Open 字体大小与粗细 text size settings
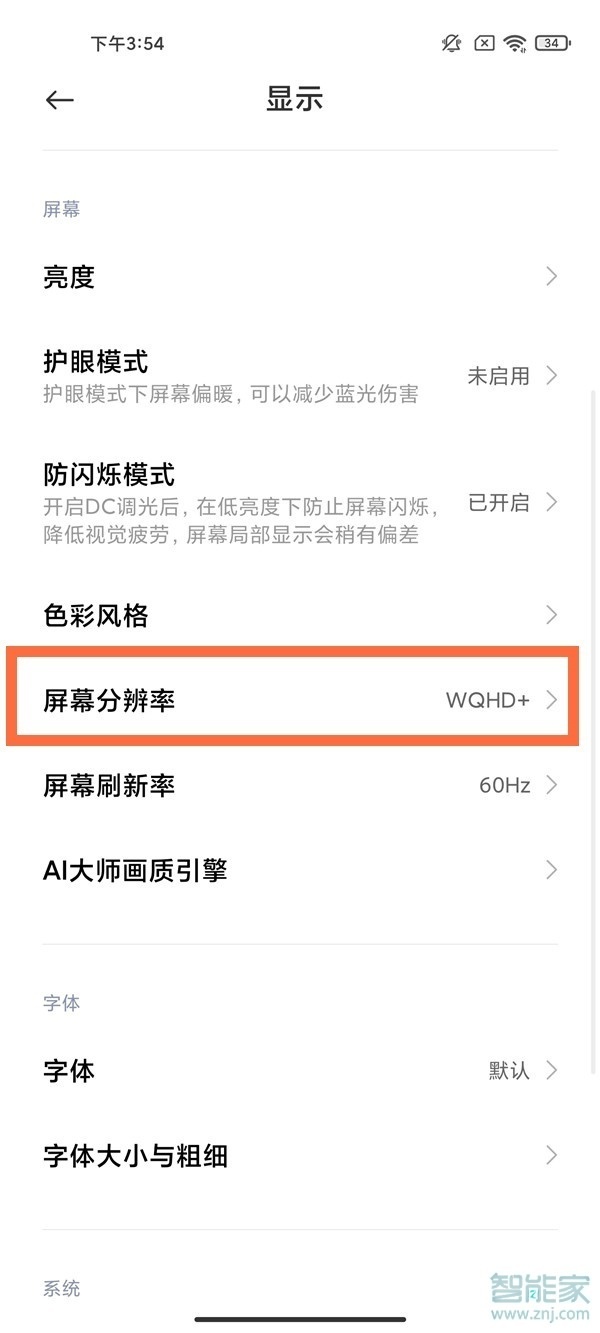Image resolution: width=600 pixels, height=1333 pixels. coord(300,1156)
